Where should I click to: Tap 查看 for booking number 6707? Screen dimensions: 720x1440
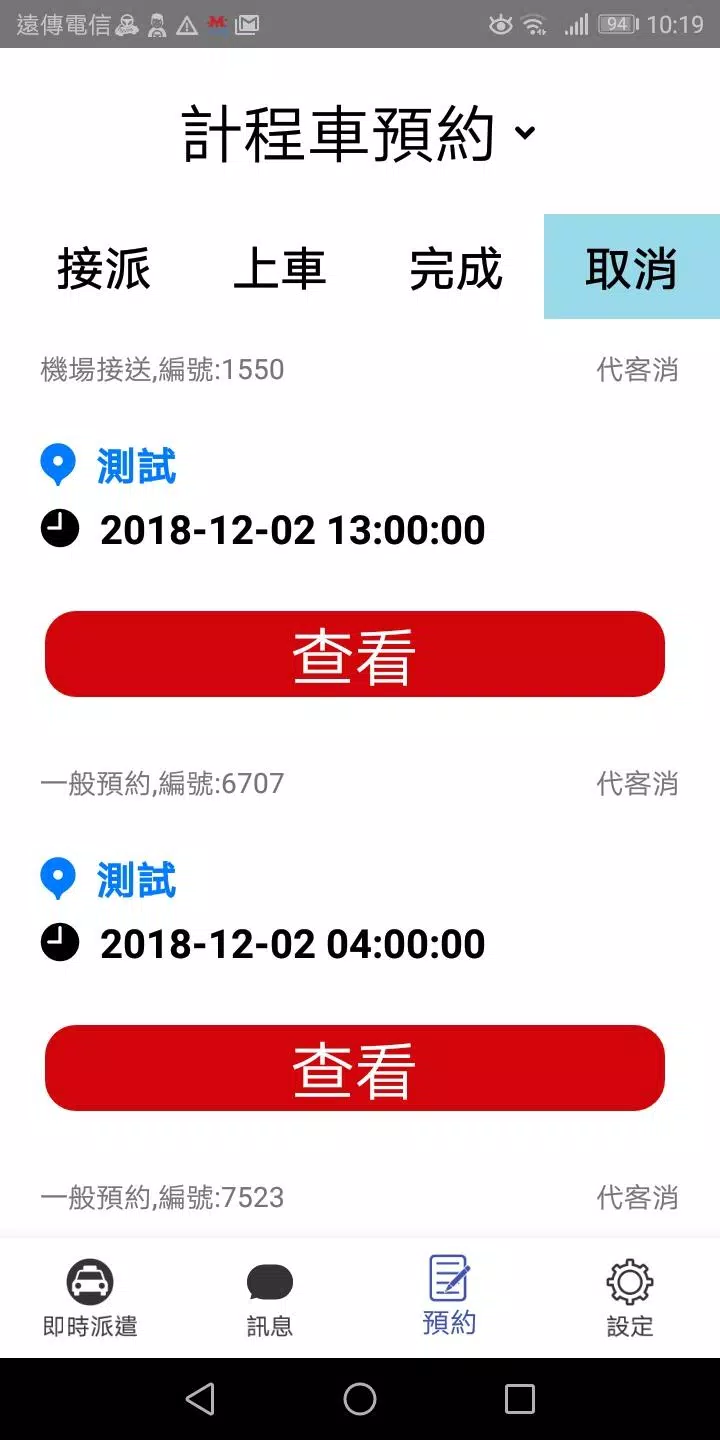(x=355, y=1068)
